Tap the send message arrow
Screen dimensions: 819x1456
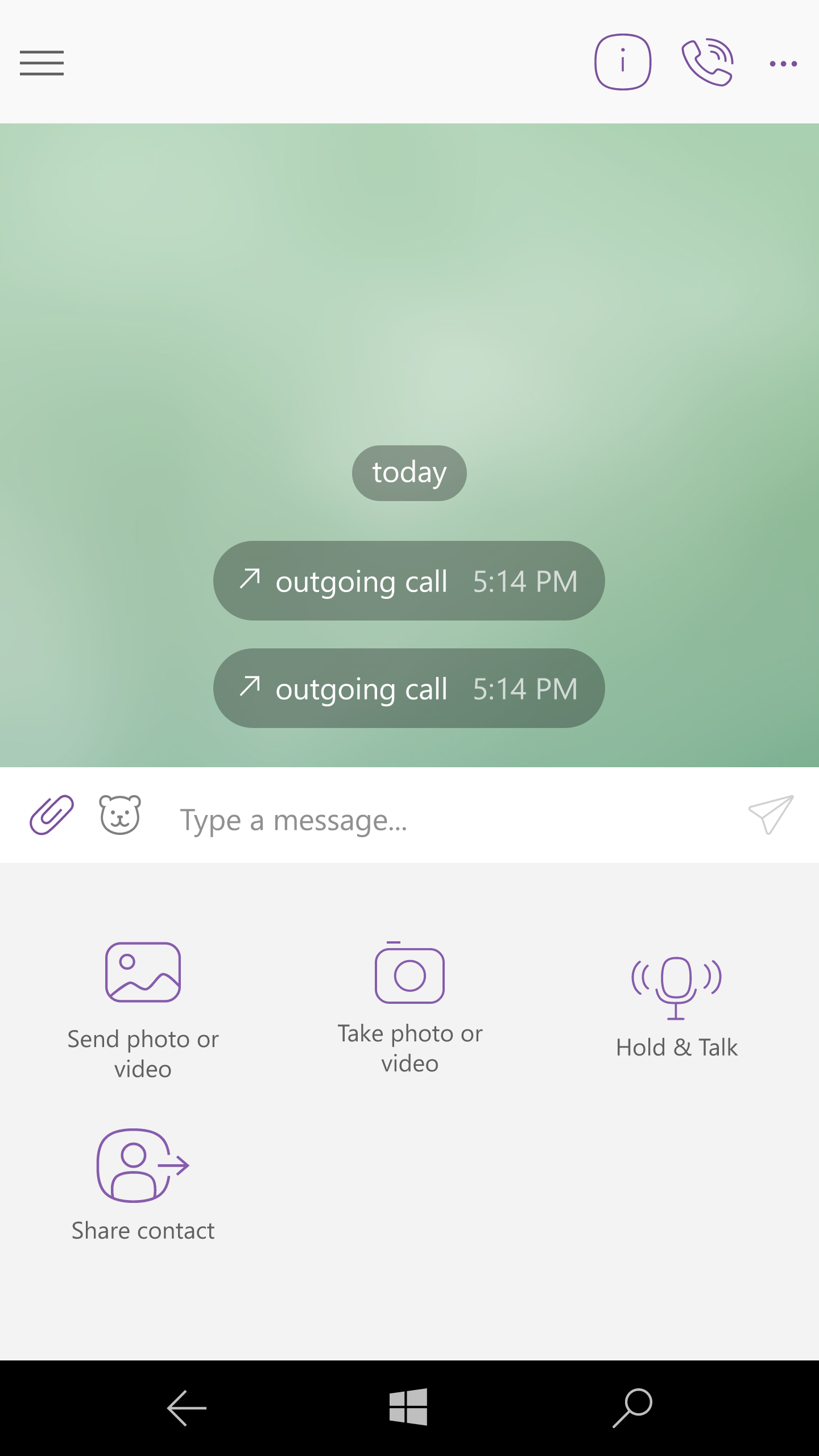[771, 814]
